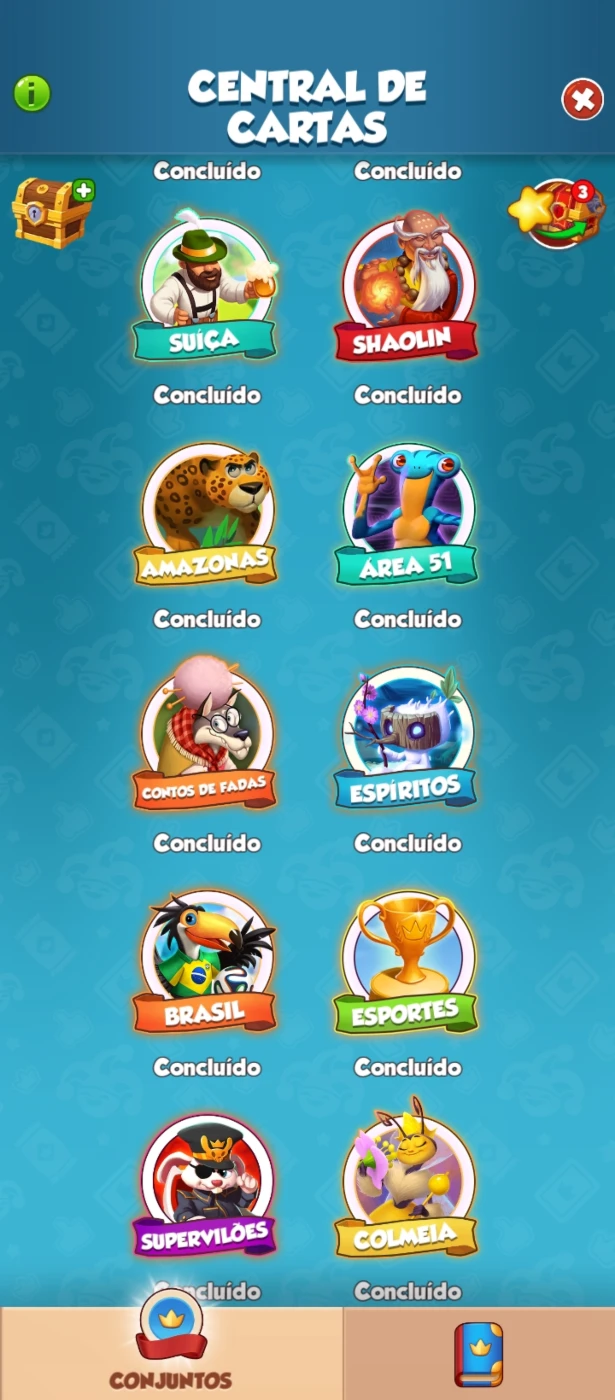Switch to the Conjuntos tab

point(171,1353)
